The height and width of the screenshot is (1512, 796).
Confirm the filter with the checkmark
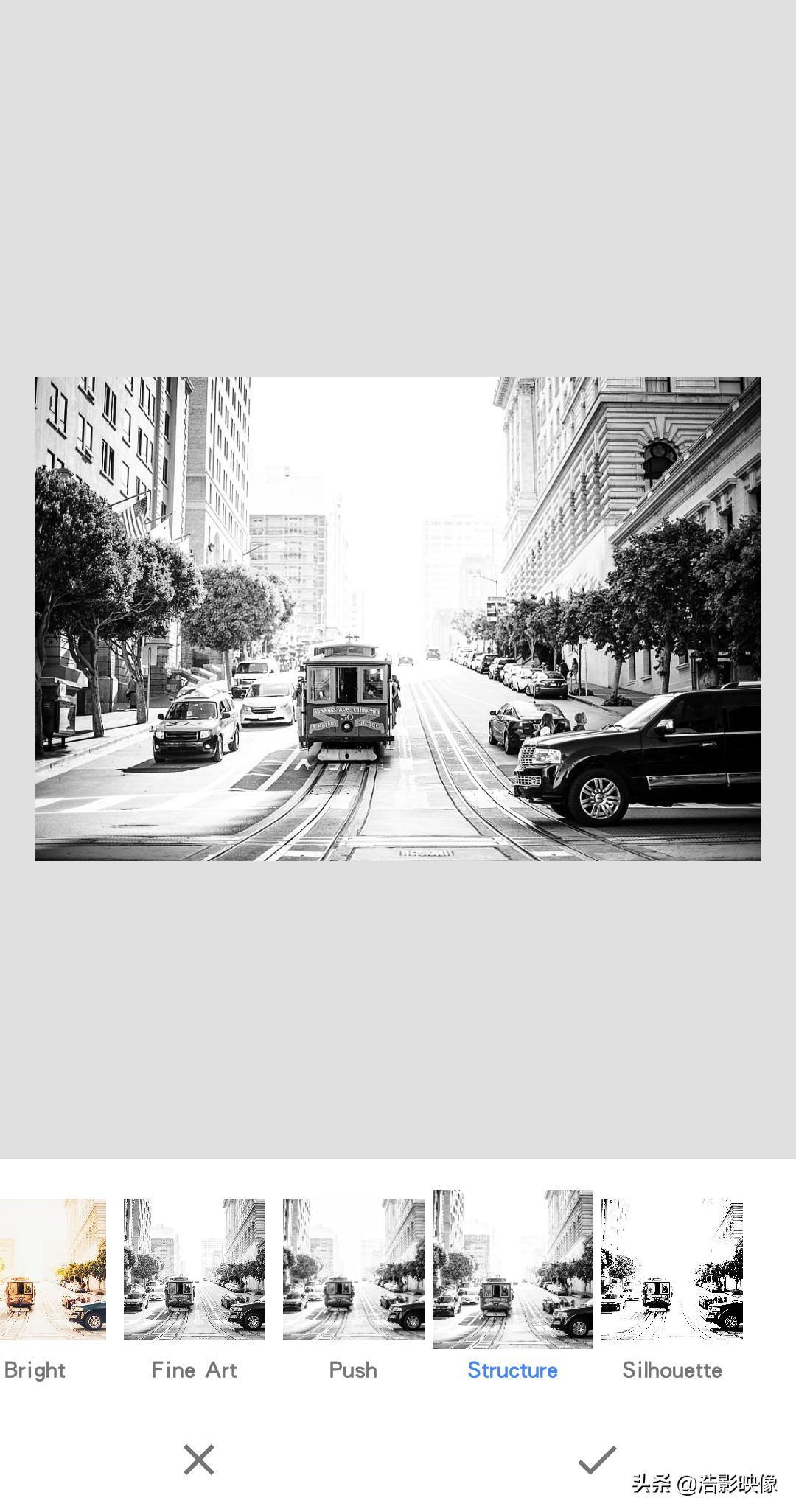pos(596,1460)
